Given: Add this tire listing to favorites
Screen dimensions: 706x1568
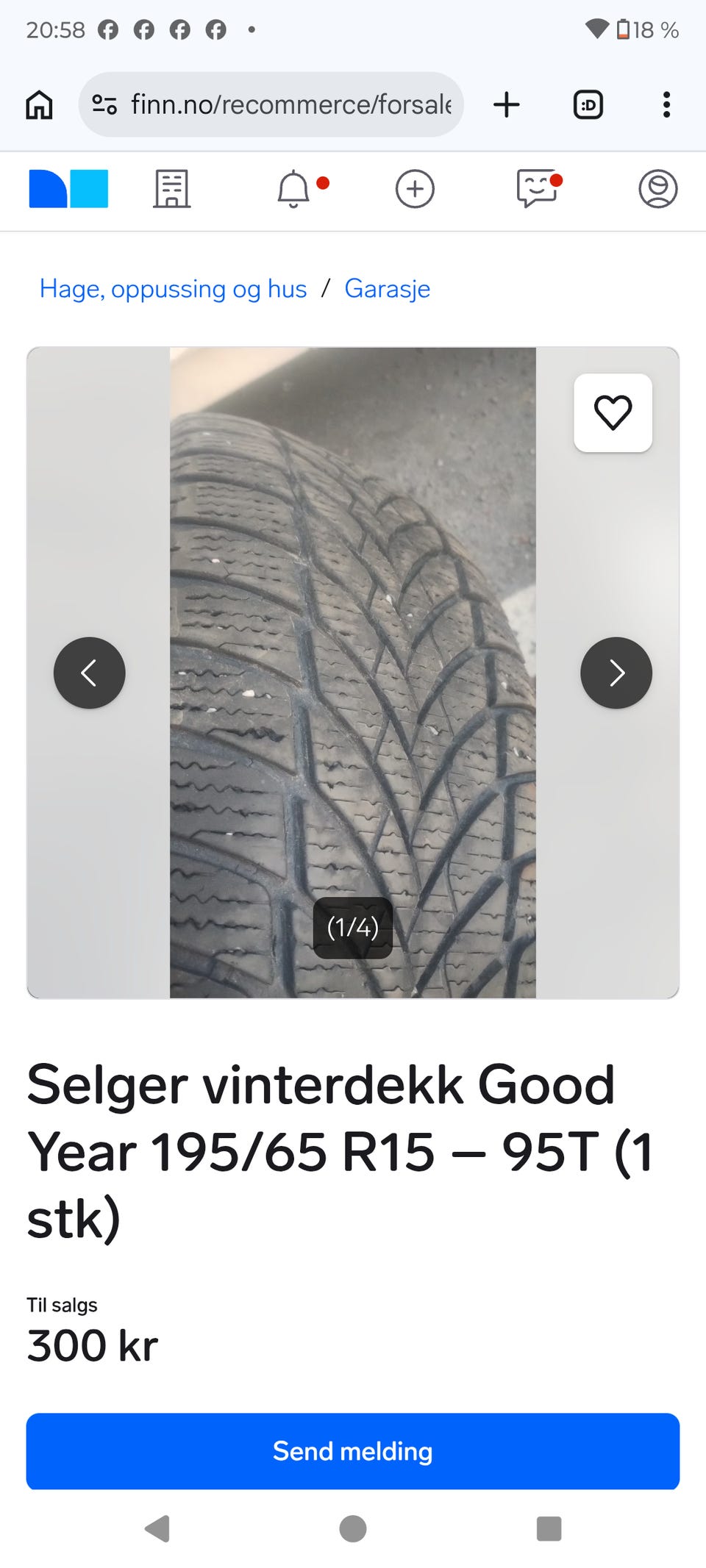Looking at the screenshot, I should (x=613, y=412).
